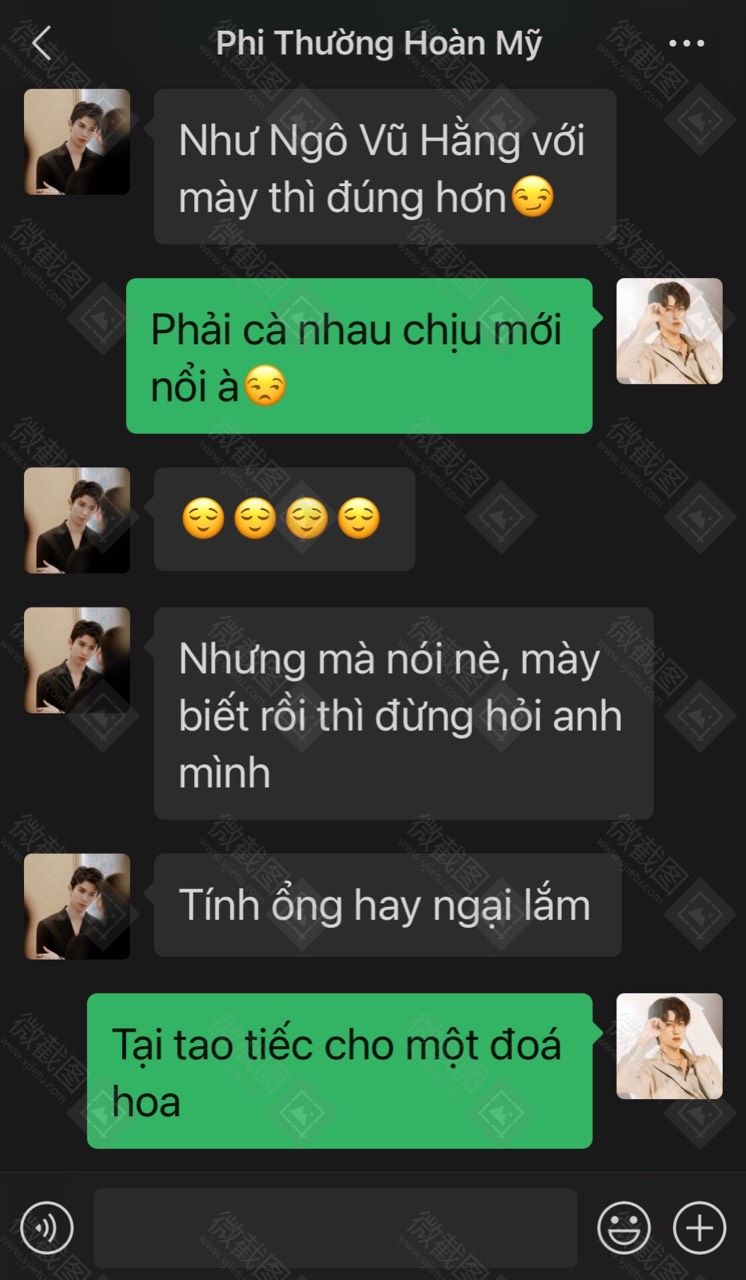
Task: Open sender avatar beside the Ngô Vũ Hằng message
Action: pos(77,142)
